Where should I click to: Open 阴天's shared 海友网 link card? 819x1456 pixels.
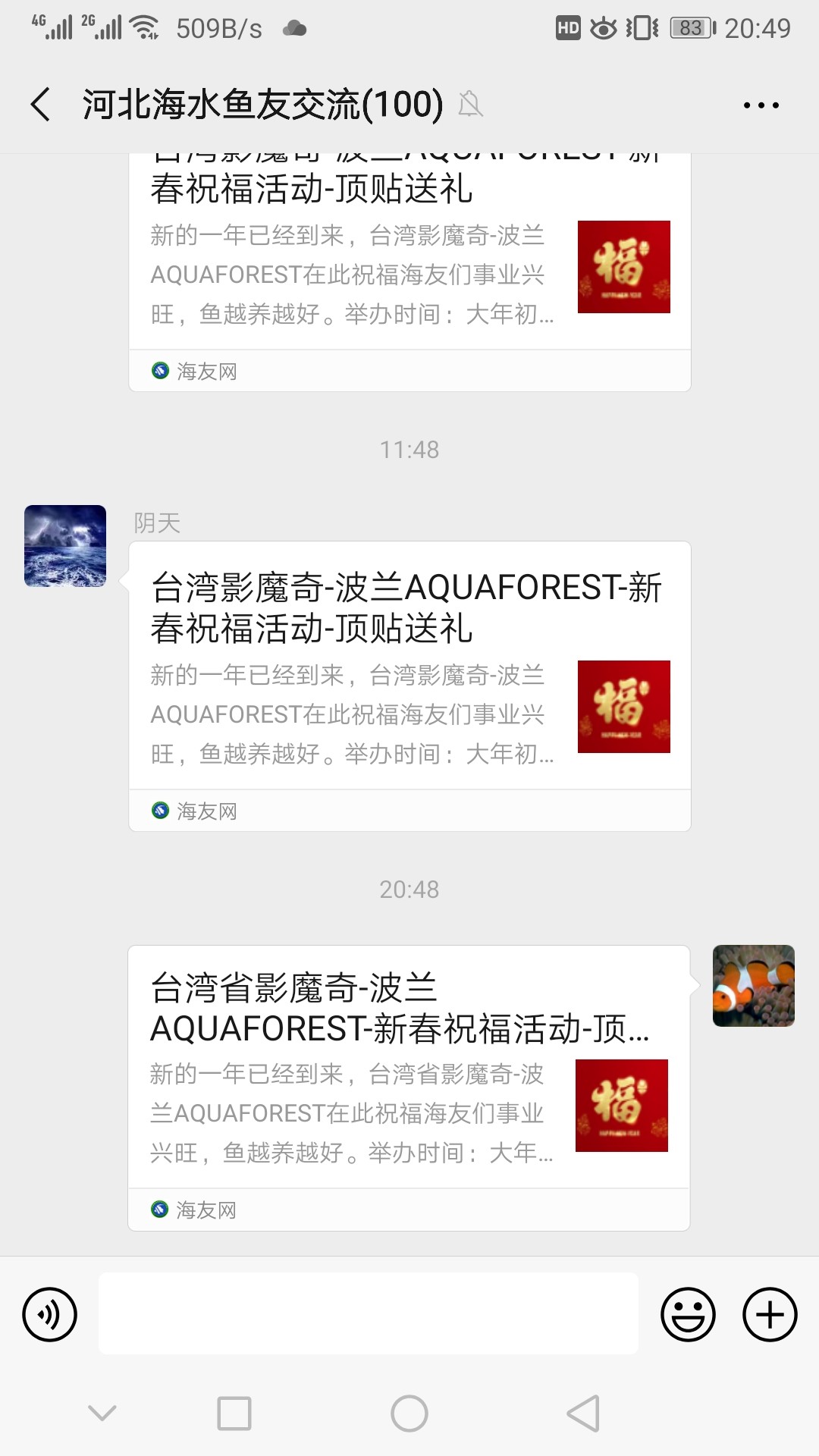coord(409,686)
